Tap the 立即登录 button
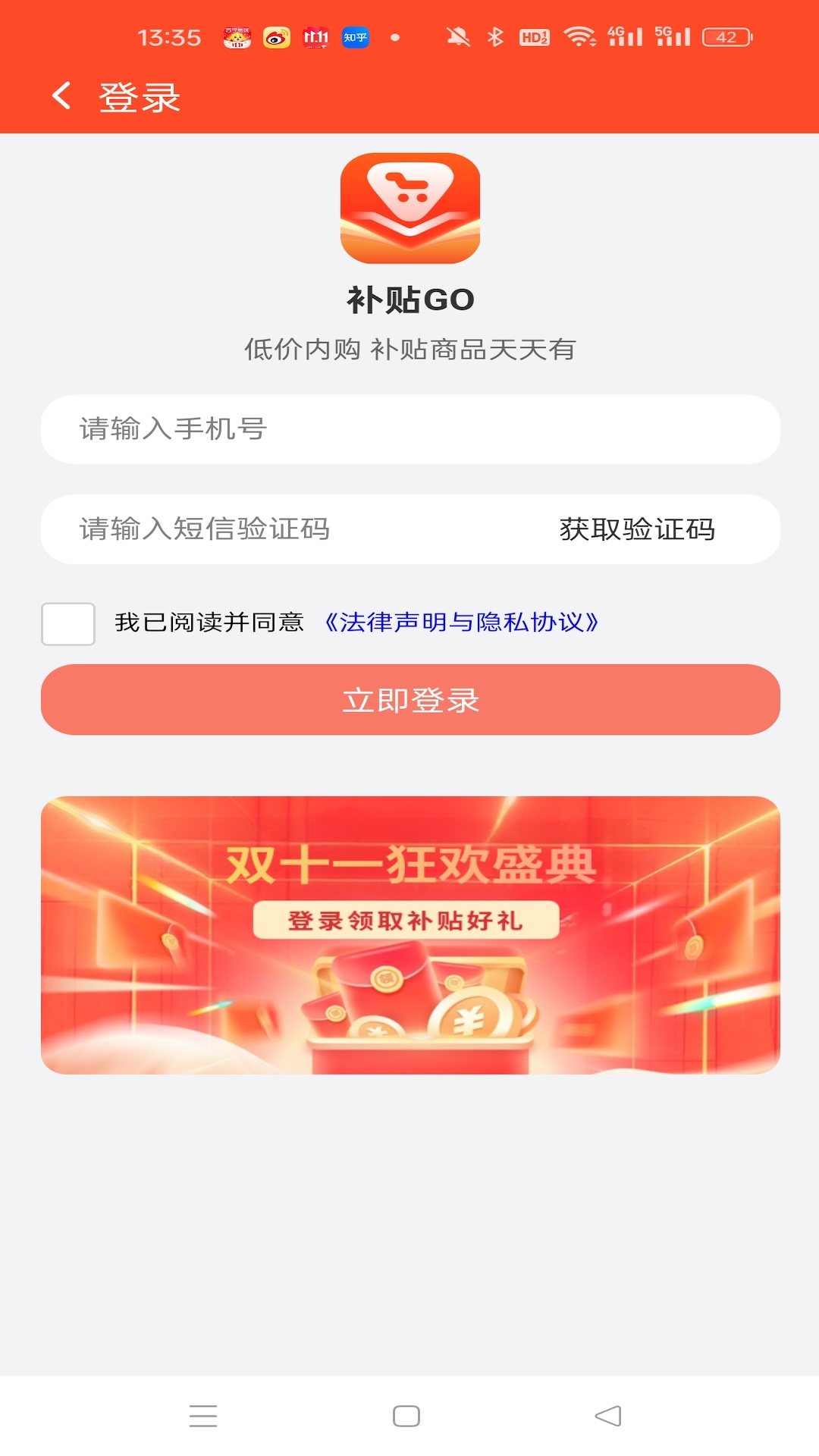Screen dimensions: 819x1456 pyautogui.click(x=409, y=700)
